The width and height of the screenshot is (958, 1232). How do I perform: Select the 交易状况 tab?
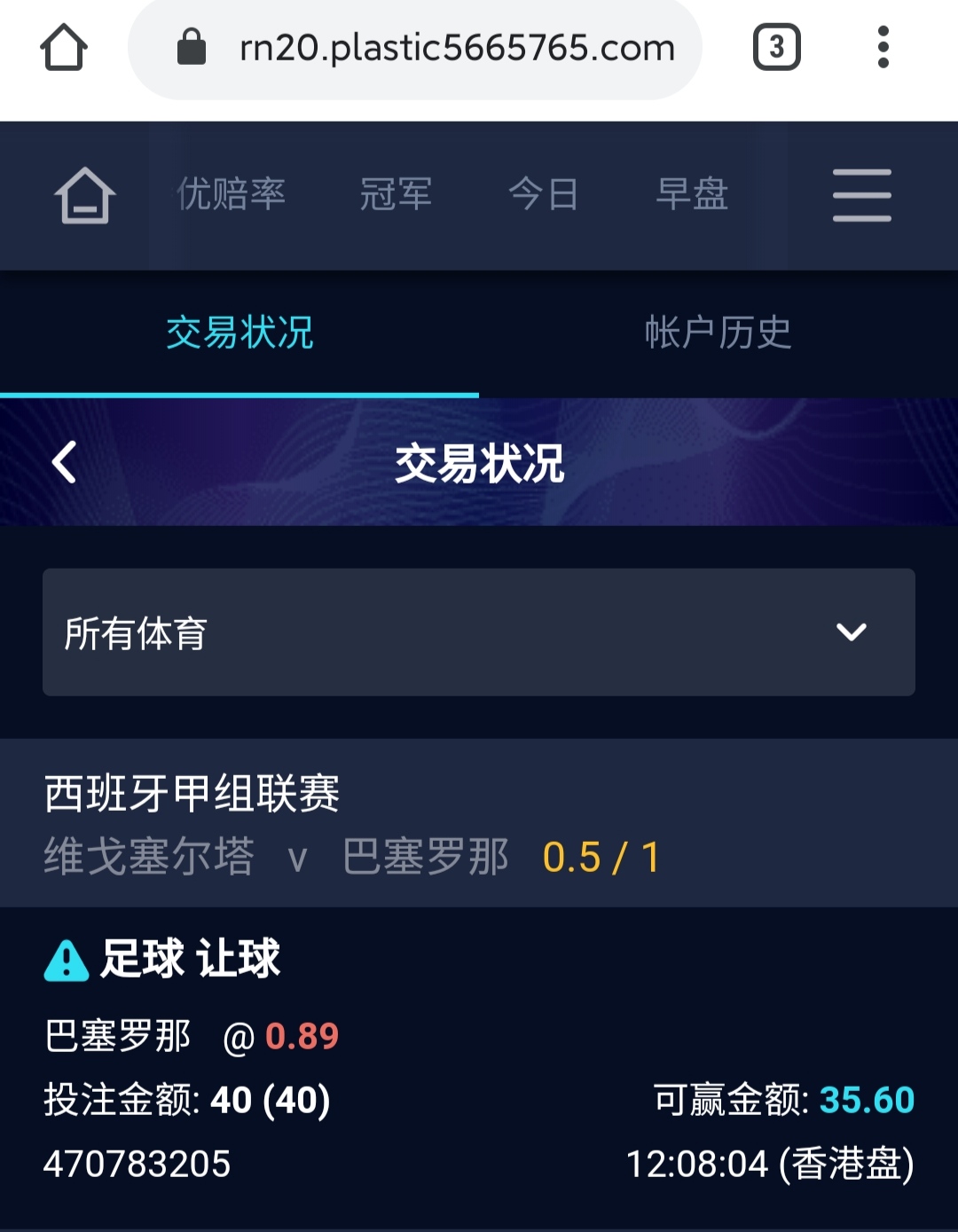pyautogui.click(x=239, y=334)
